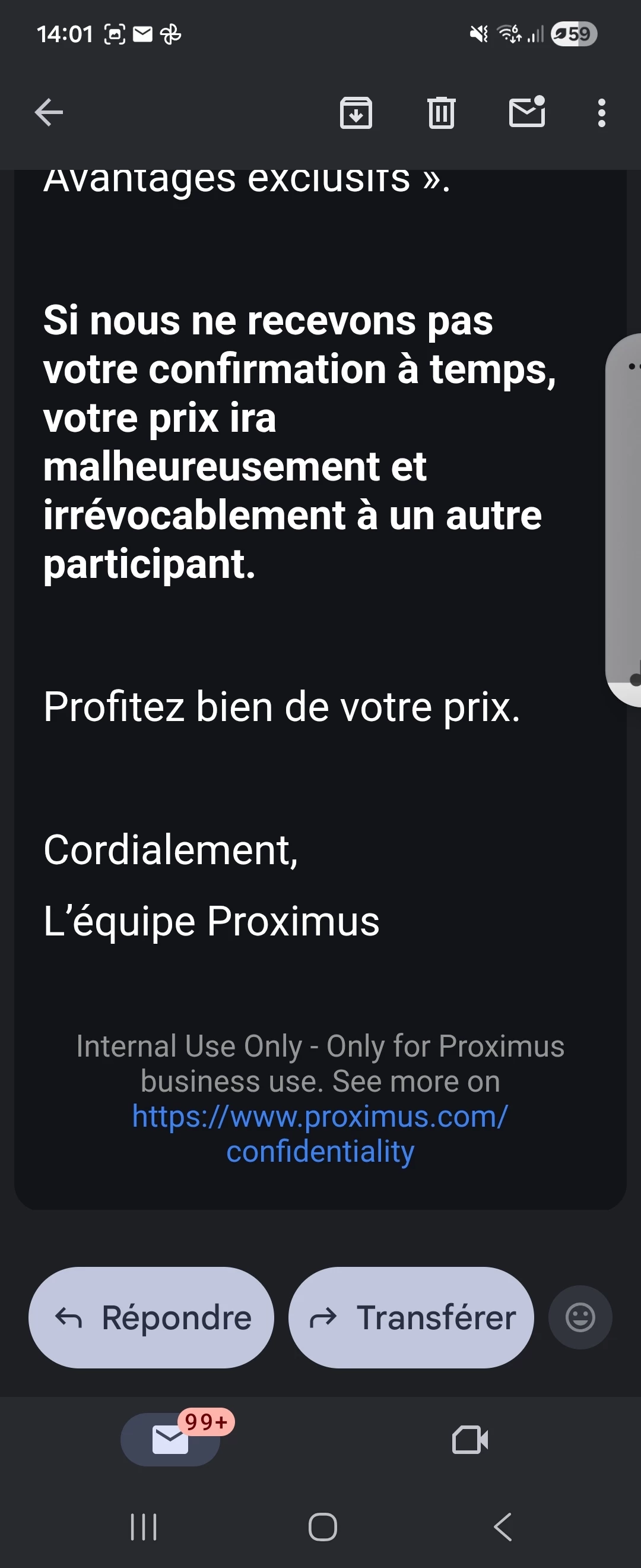The image size is (641, 1568).
Task: Switch to the Meet video tab
Action: point(470,1440)
